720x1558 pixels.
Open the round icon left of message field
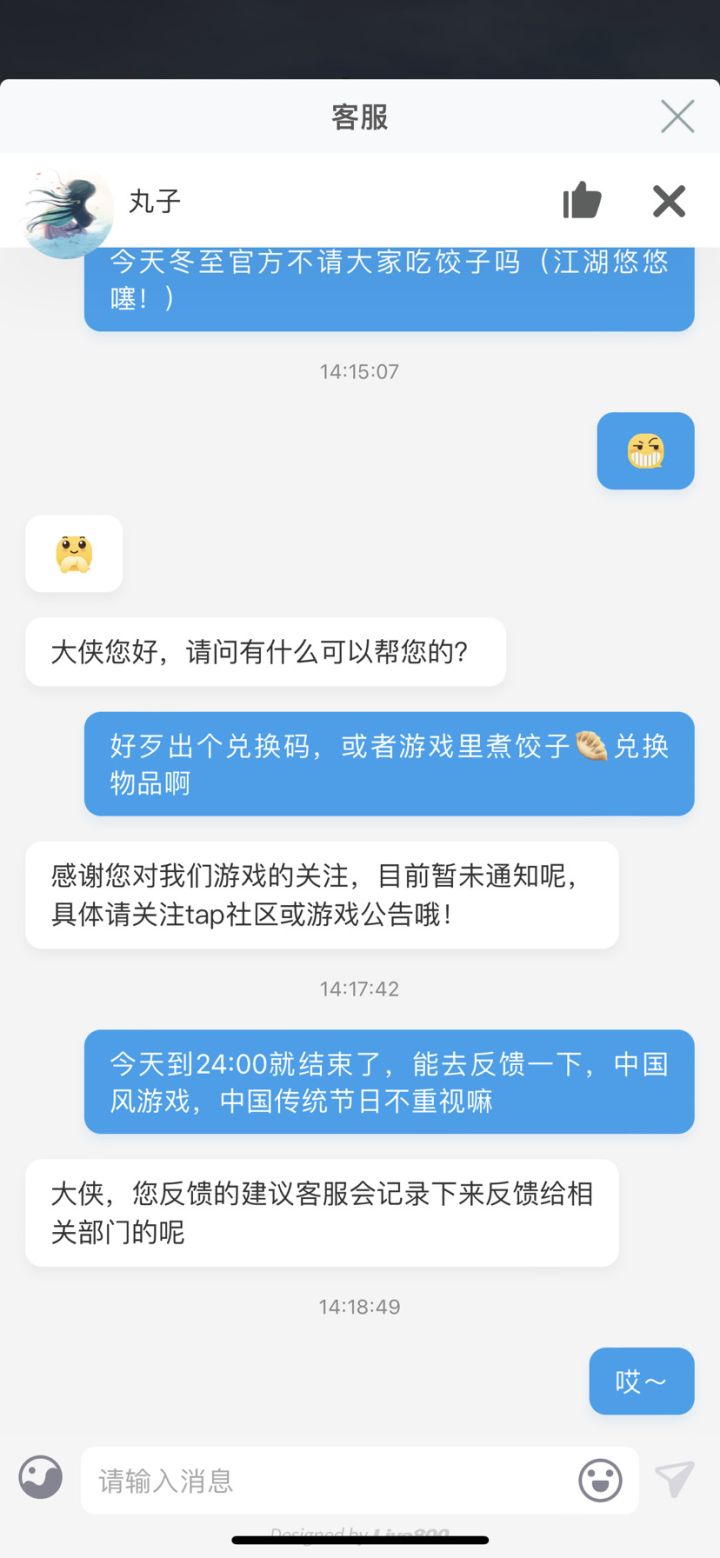pyautogui.click(x=41, y=1477)
